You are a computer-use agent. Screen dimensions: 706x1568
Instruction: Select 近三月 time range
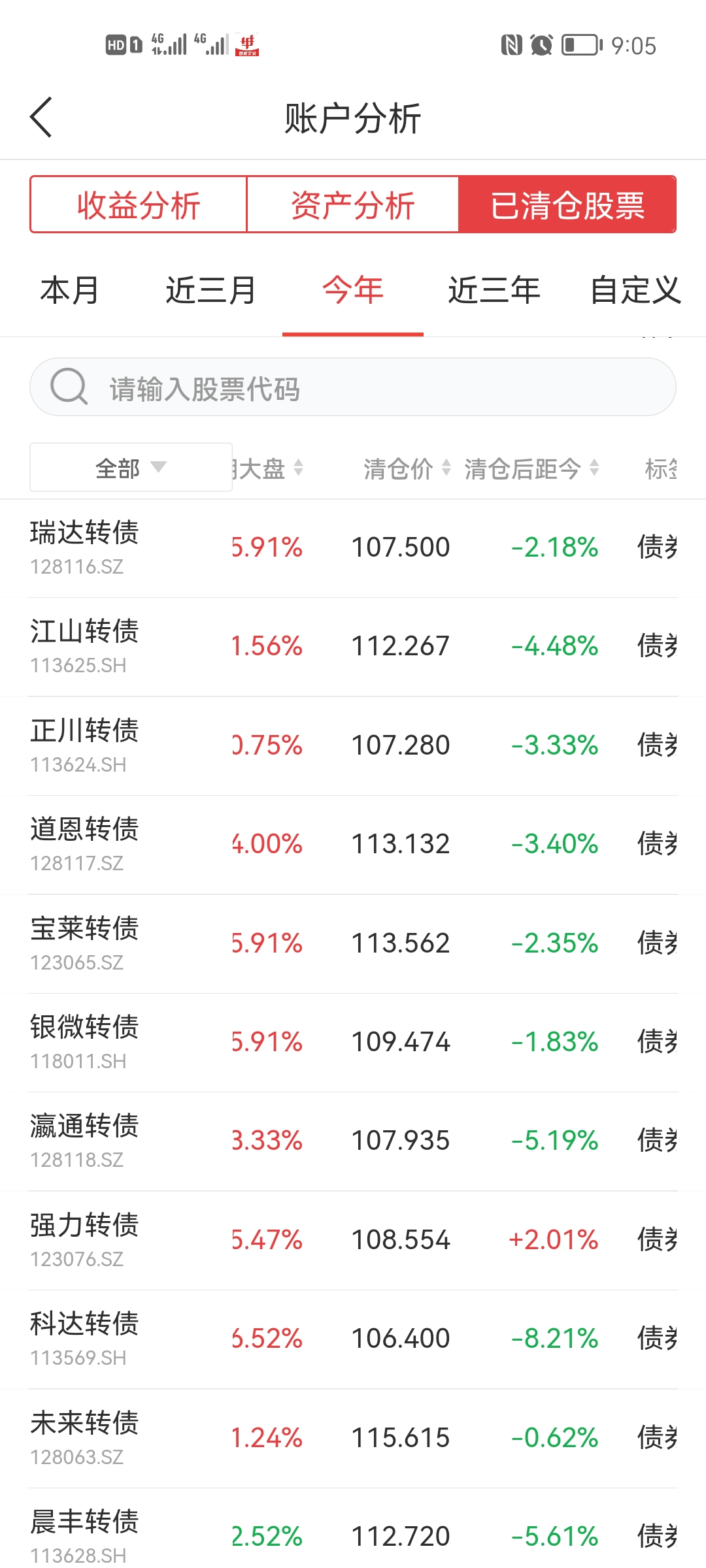click(210, 290)
